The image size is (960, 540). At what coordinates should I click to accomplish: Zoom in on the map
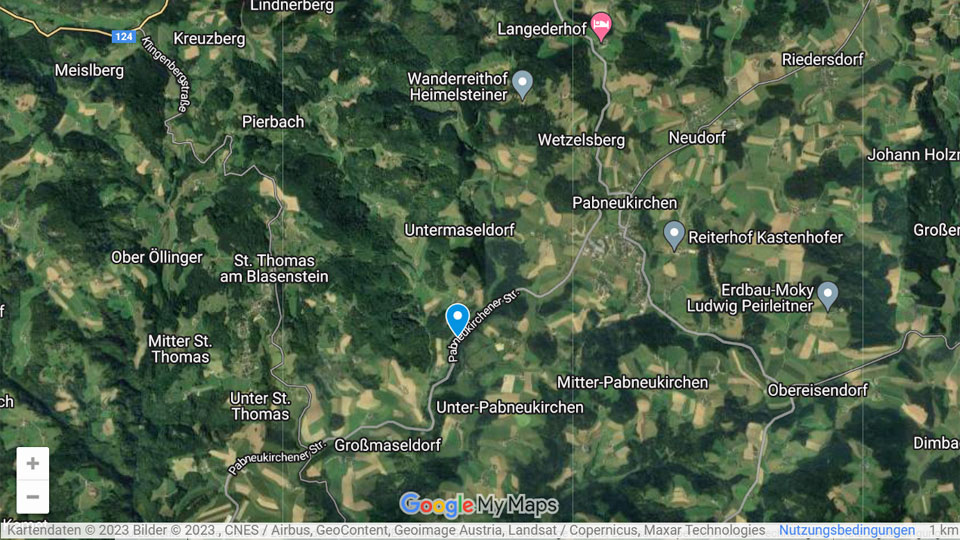pyautogui.click(x=33, y=464)
